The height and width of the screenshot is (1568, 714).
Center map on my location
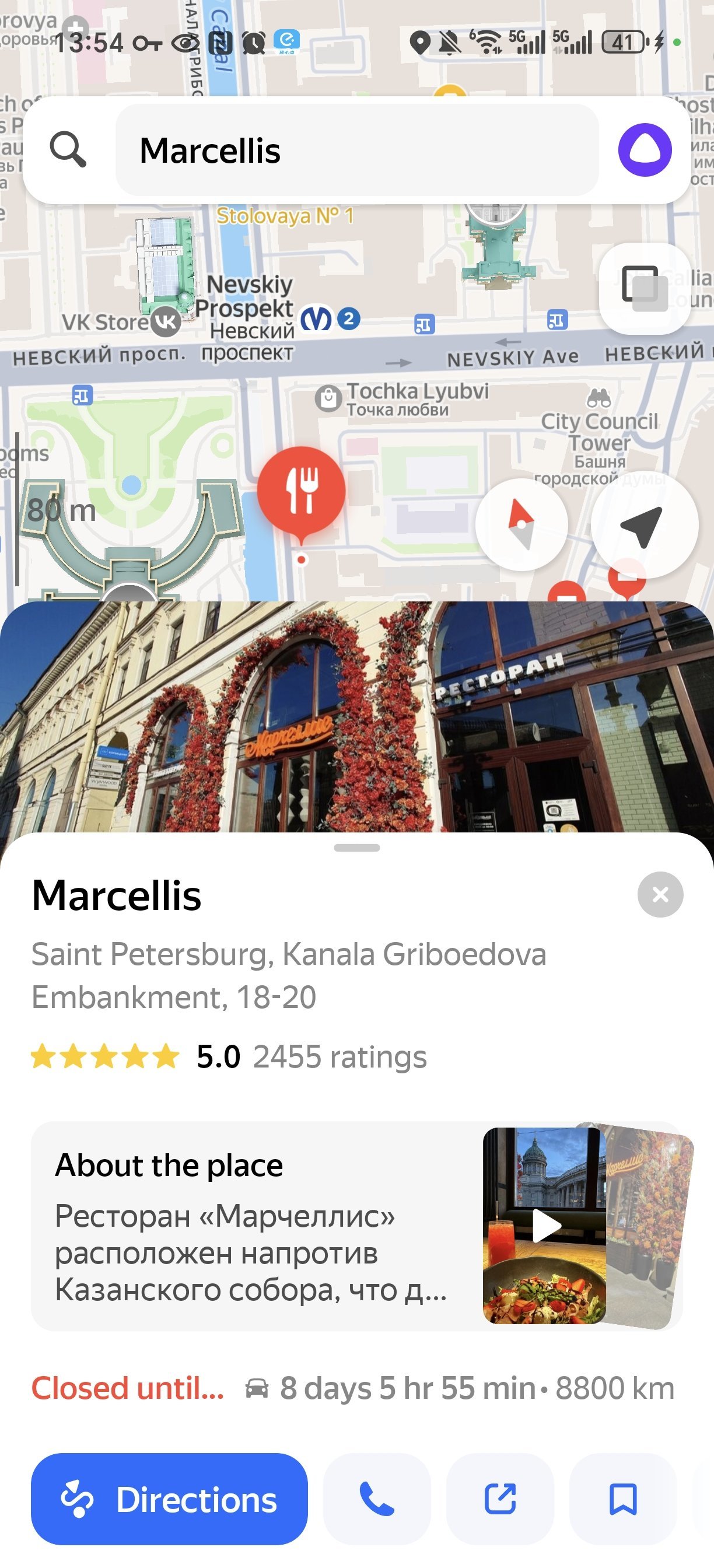pyautogui.click(x=643, y=524)
